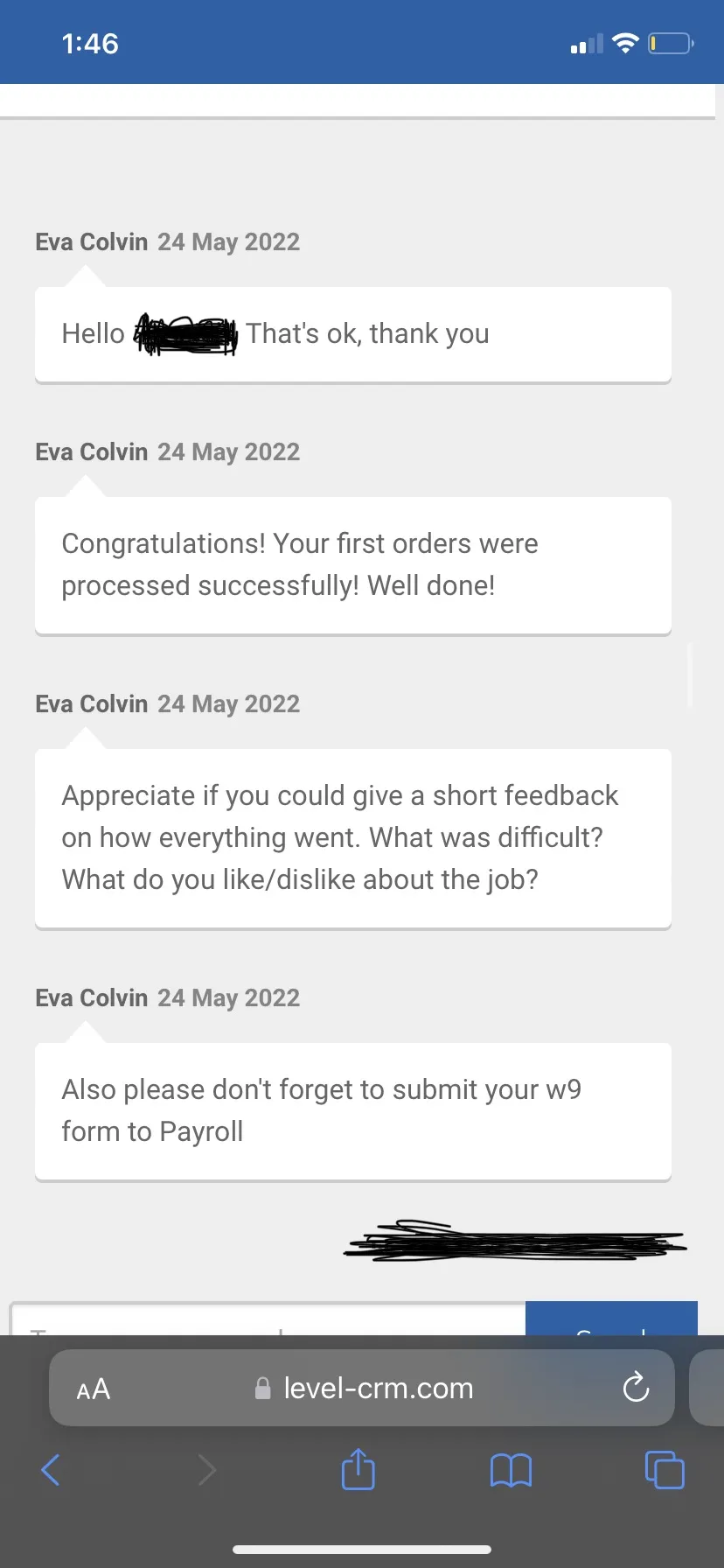Show all open Safari tabs
Screen dimensions: 724x1568
665,1470
